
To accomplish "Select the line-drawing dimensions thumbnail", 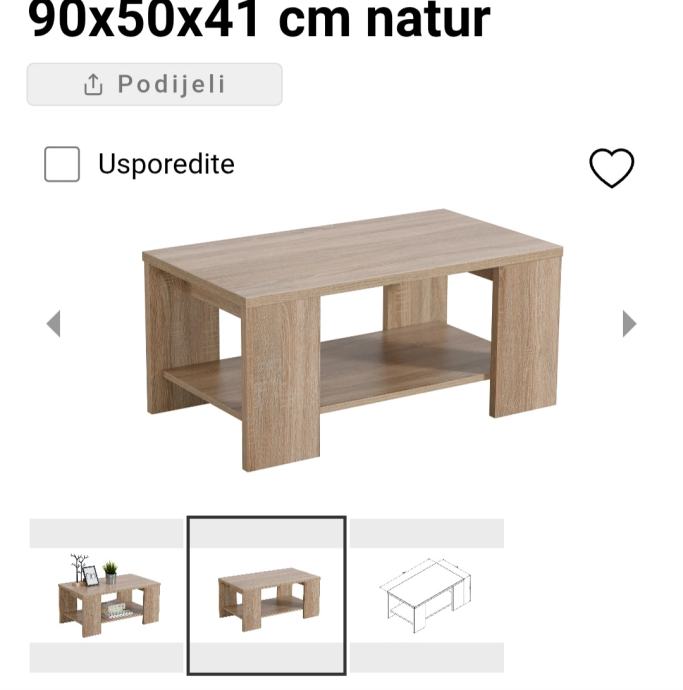I will tap(426, 595).
